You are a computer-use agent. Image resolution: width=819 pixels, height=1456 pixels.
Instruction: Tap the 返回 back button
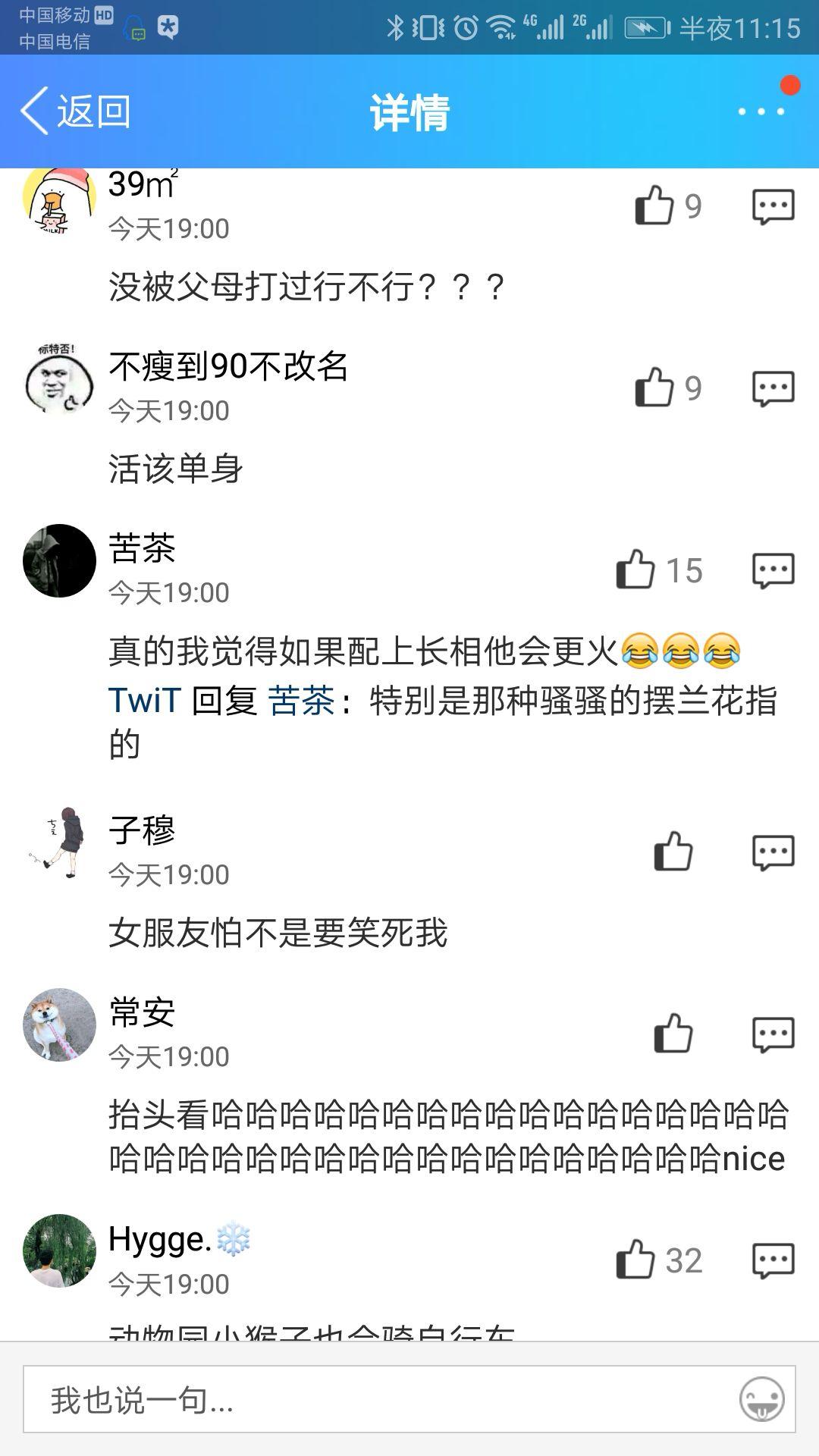tap(76, 111)
